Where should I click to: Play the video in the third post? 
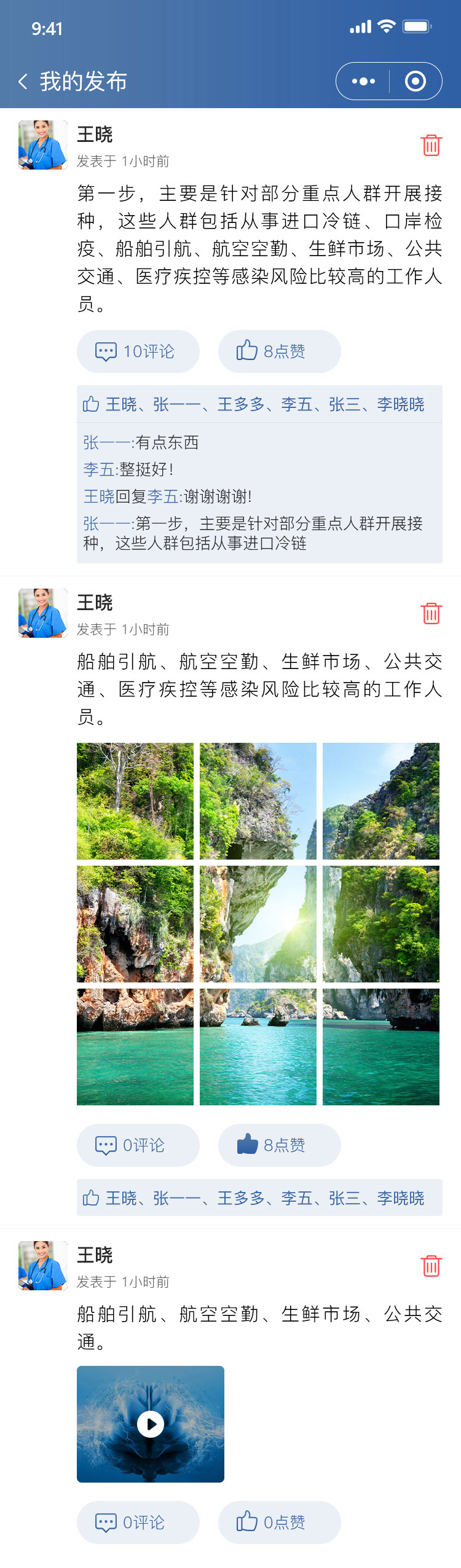pos(151,1424)
